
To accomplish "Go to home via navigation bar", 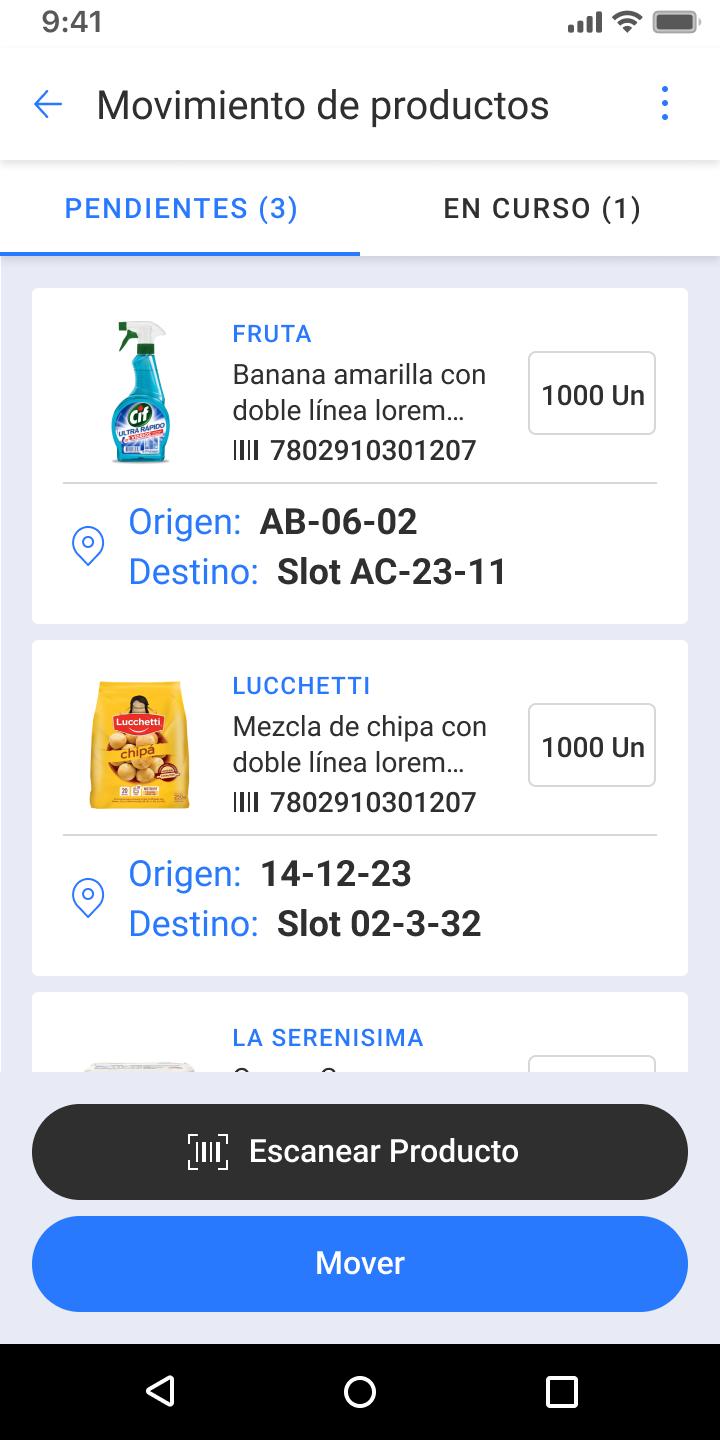I will 360,1391.
